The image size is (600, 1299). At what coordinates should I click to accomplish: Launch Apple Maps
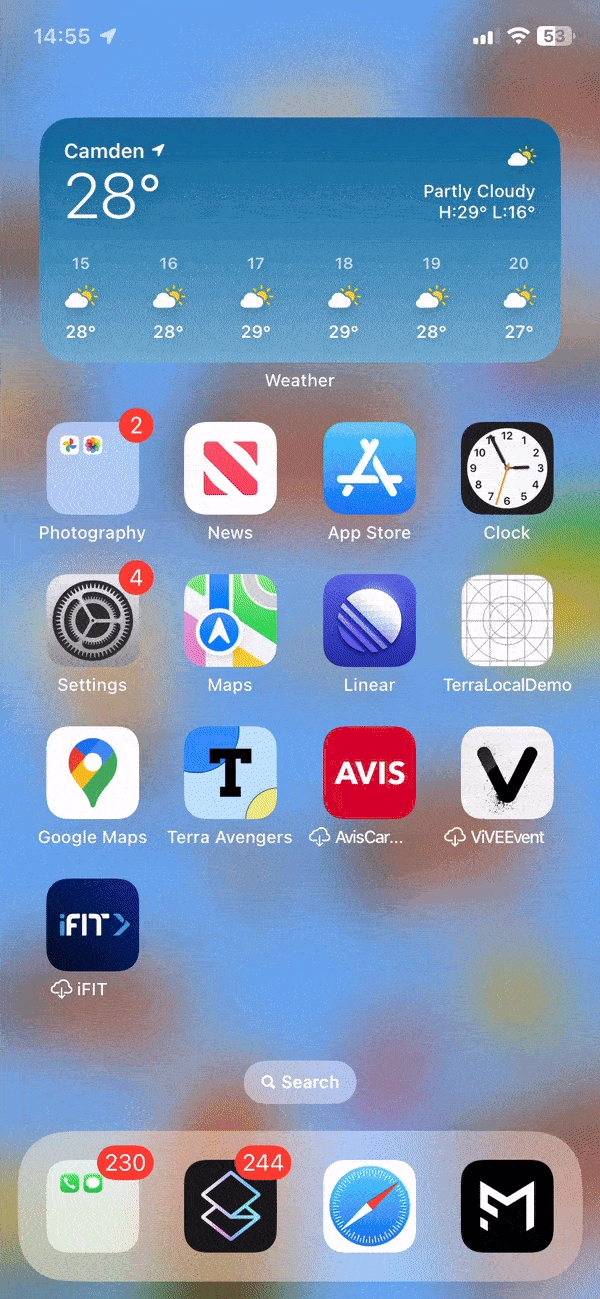230,620
